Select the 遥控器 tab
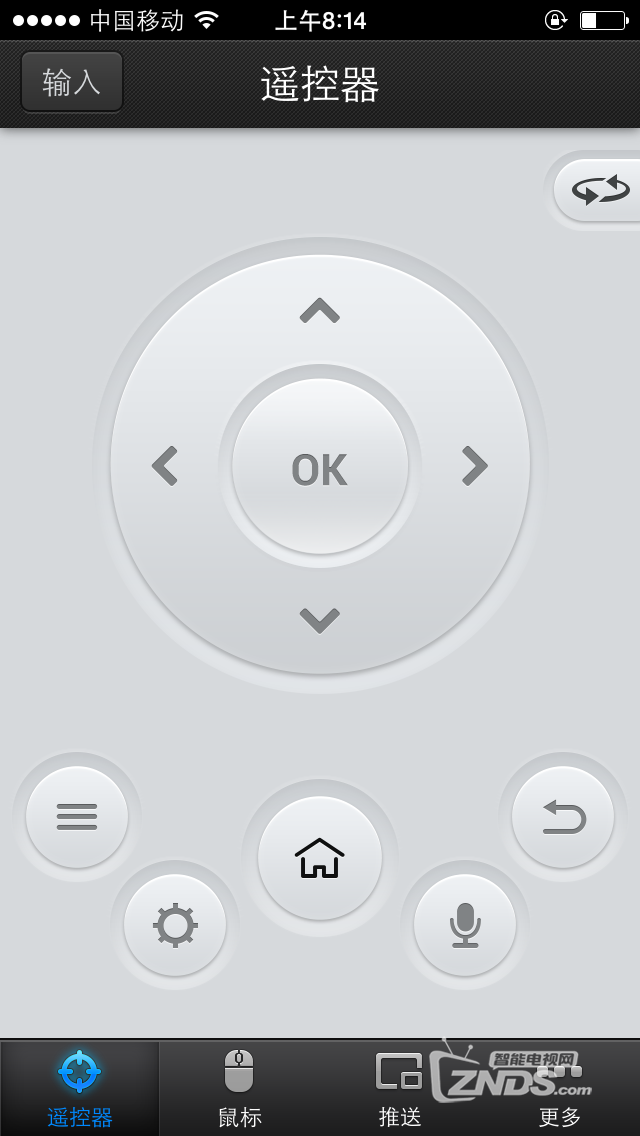Image resolution: width=640 pixels, height=1136 pixels. point(80,1088)
